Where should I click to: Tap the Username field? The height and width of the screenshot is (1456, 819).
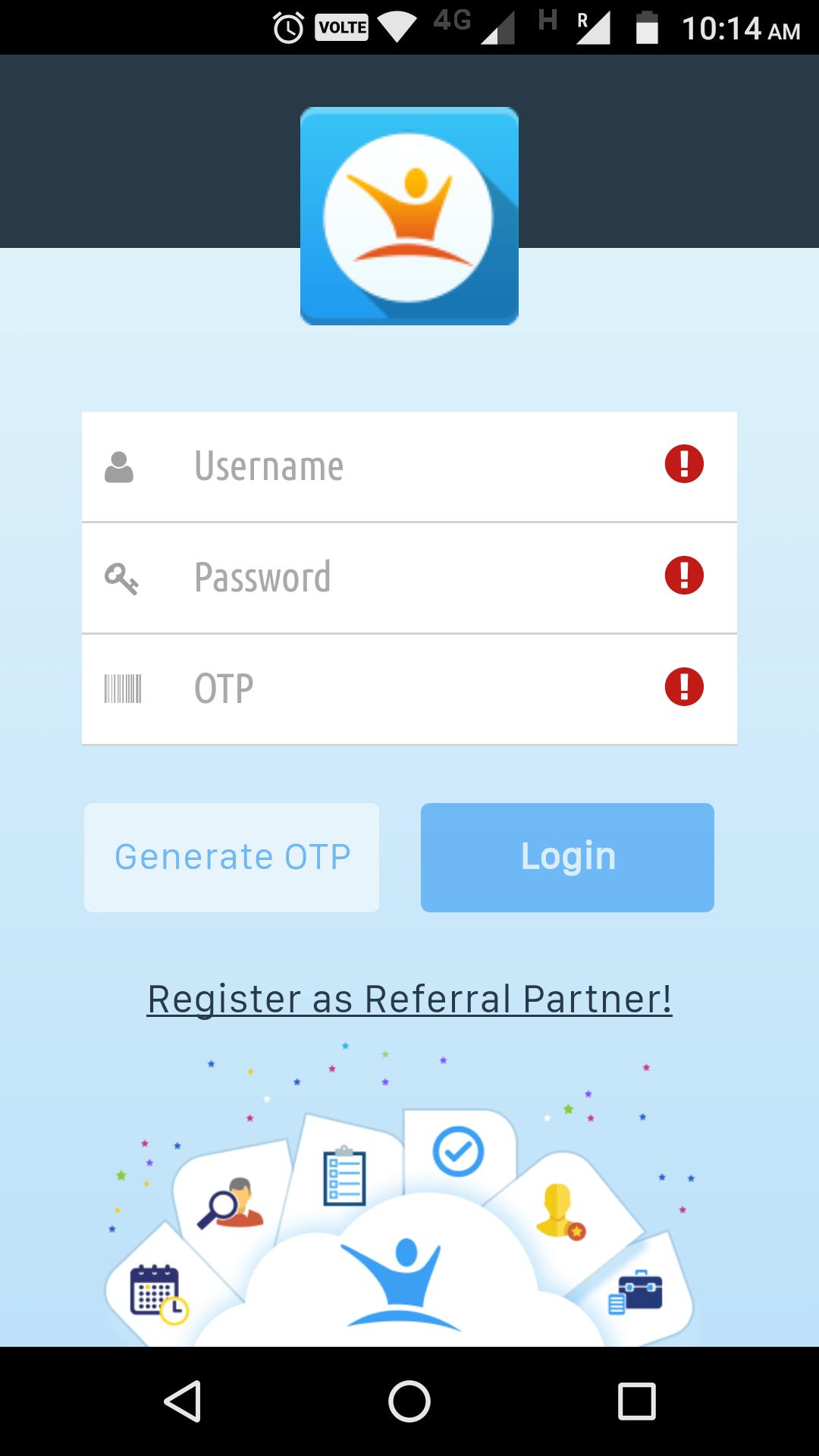click(409, 466)
